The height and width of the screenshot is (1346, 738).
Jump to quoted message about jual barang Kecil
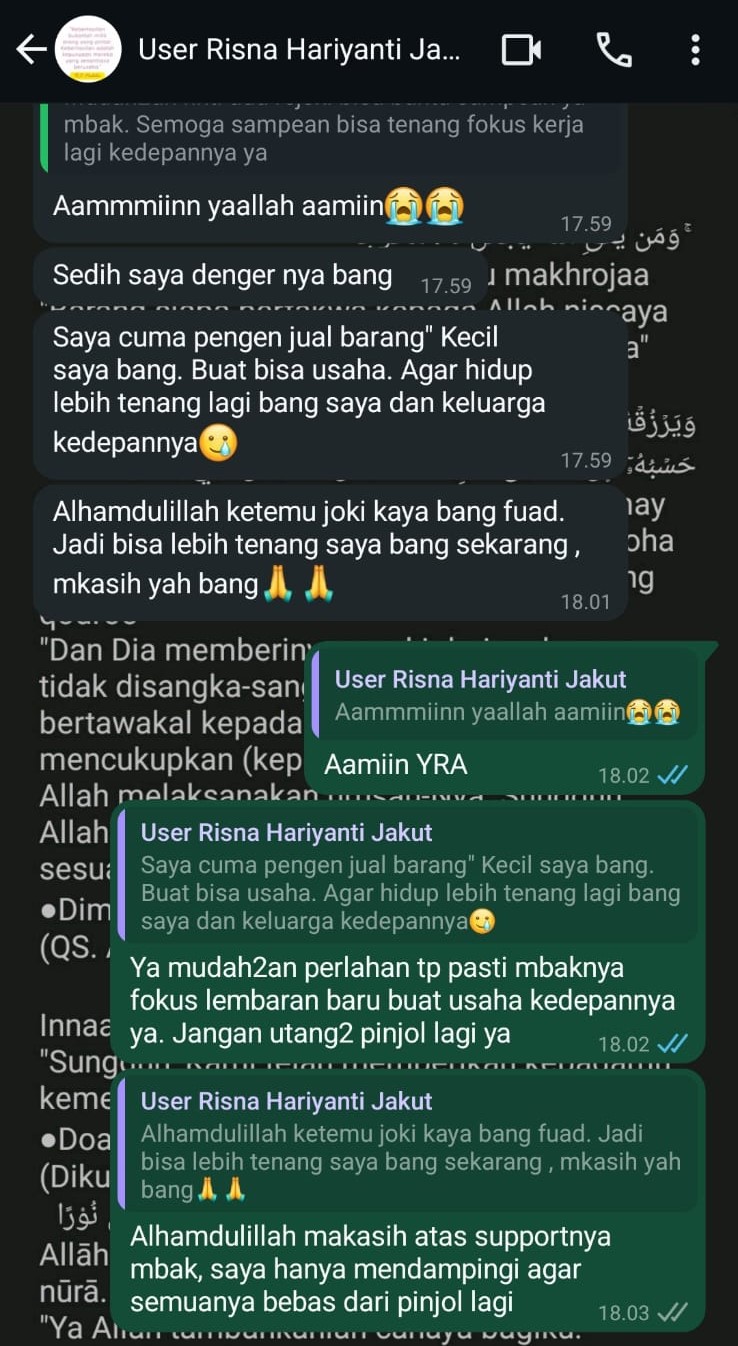[408, 877]
